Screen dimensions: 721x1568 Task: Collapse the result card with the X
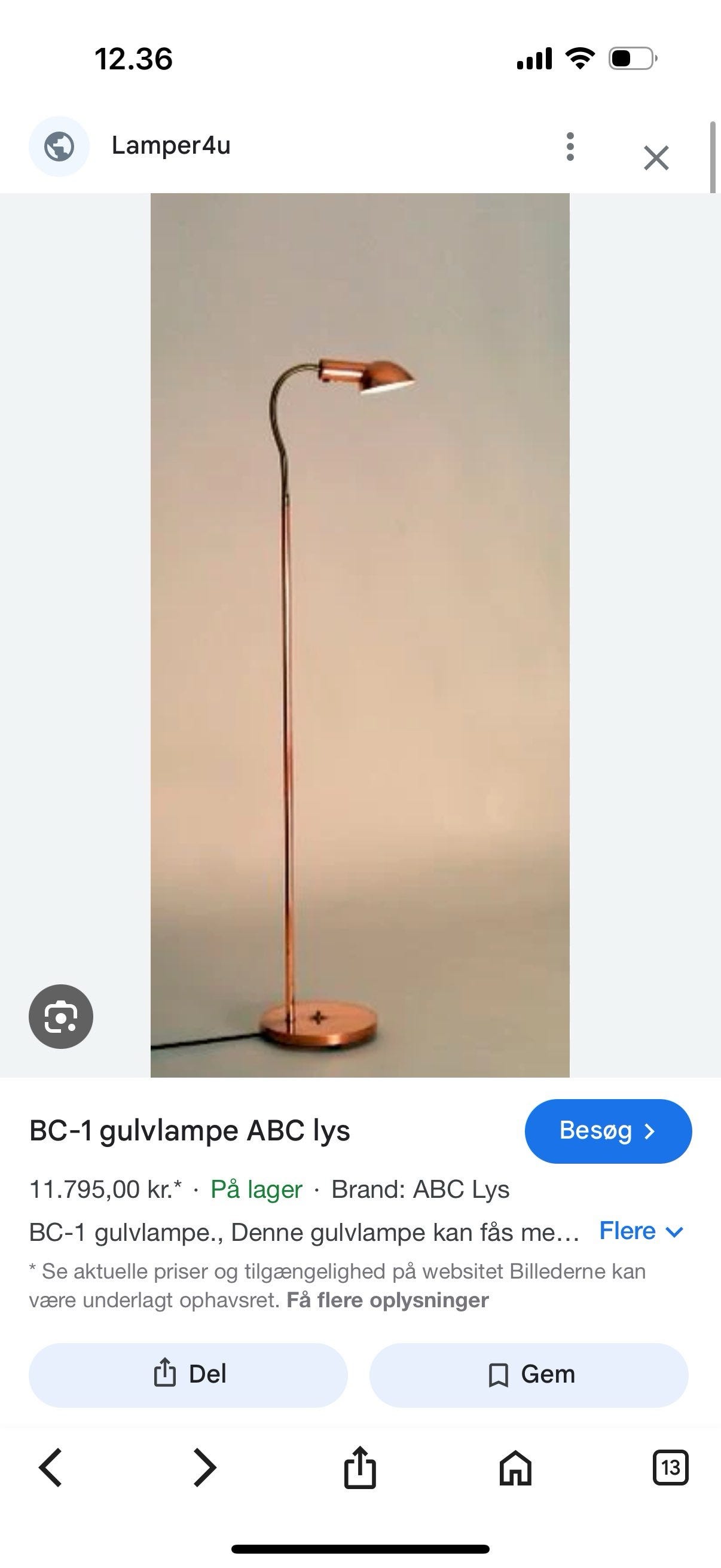tap(656, 157)
